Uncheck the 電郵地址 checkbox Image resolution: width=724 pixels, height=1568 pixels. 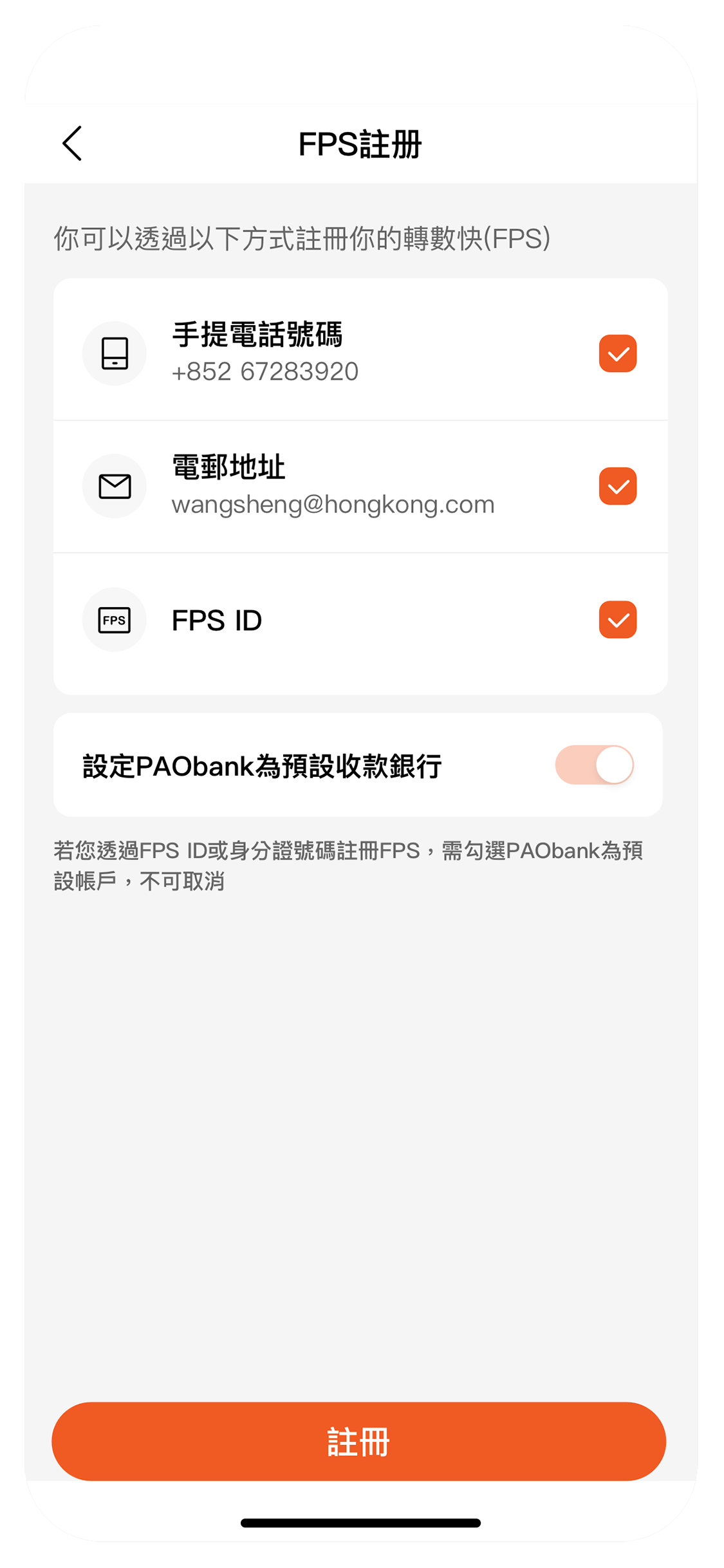(617, 486)
